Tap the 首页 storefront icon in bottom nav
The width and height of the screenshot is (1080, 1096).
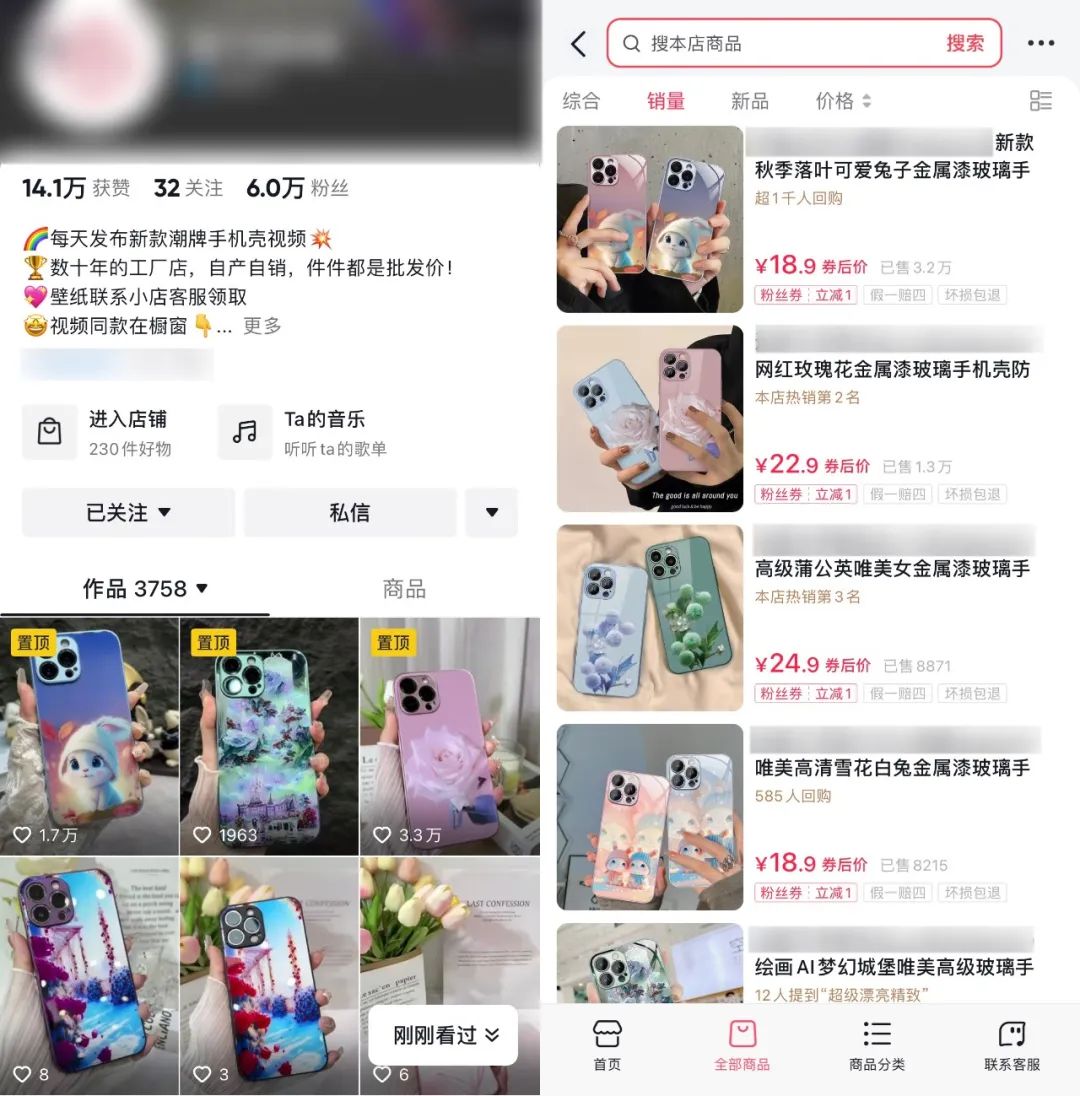pos(607,1034)
